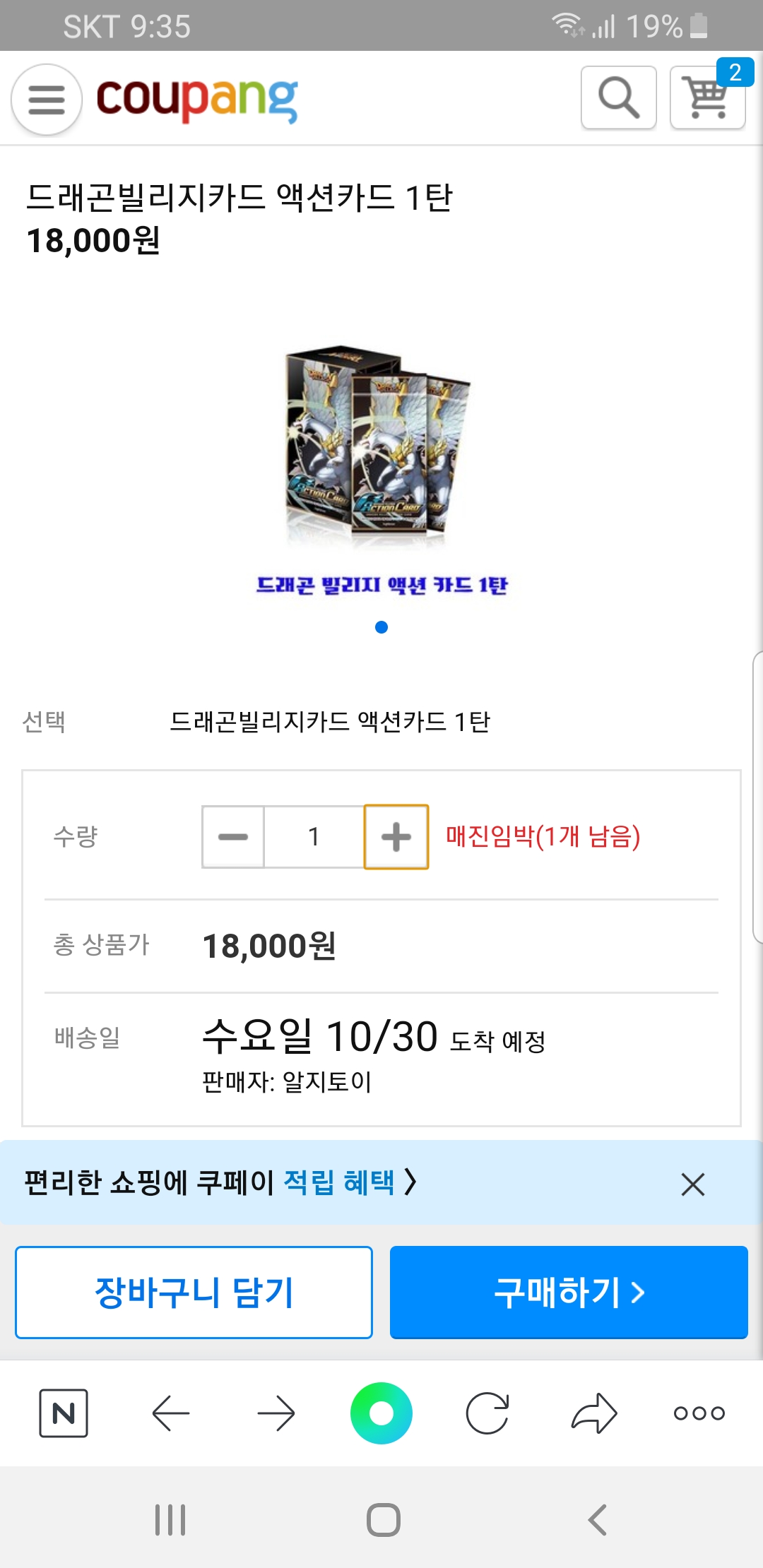Open the 쿠페이 적립 혜택 link
This screenshot has height=1568, width=763.
(x=339, y=1182)
